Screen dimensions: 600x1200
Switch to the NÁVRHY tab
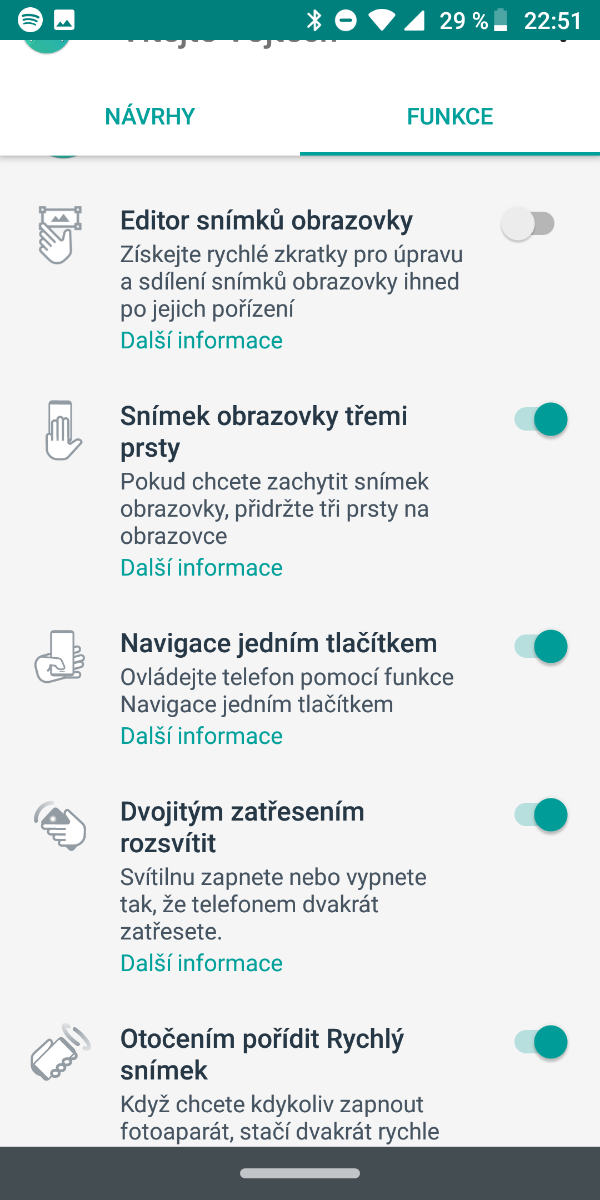[150, 116]
